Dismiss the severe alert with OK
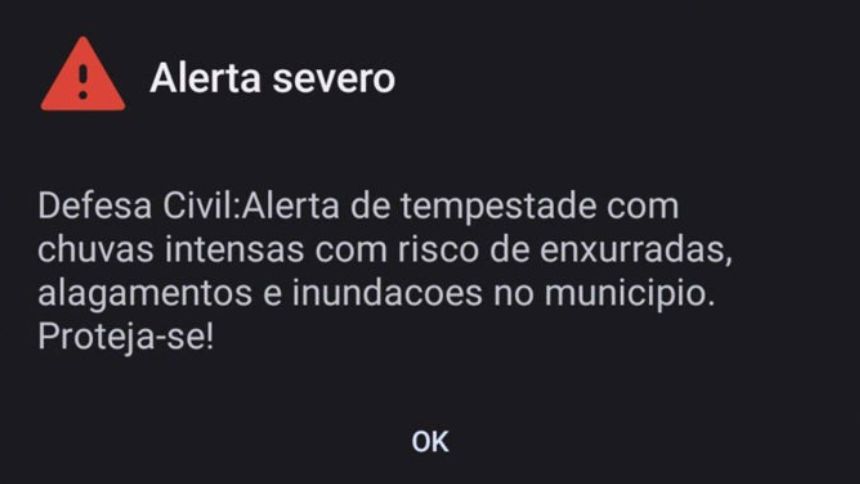860x484 pixels. (430, 441)
